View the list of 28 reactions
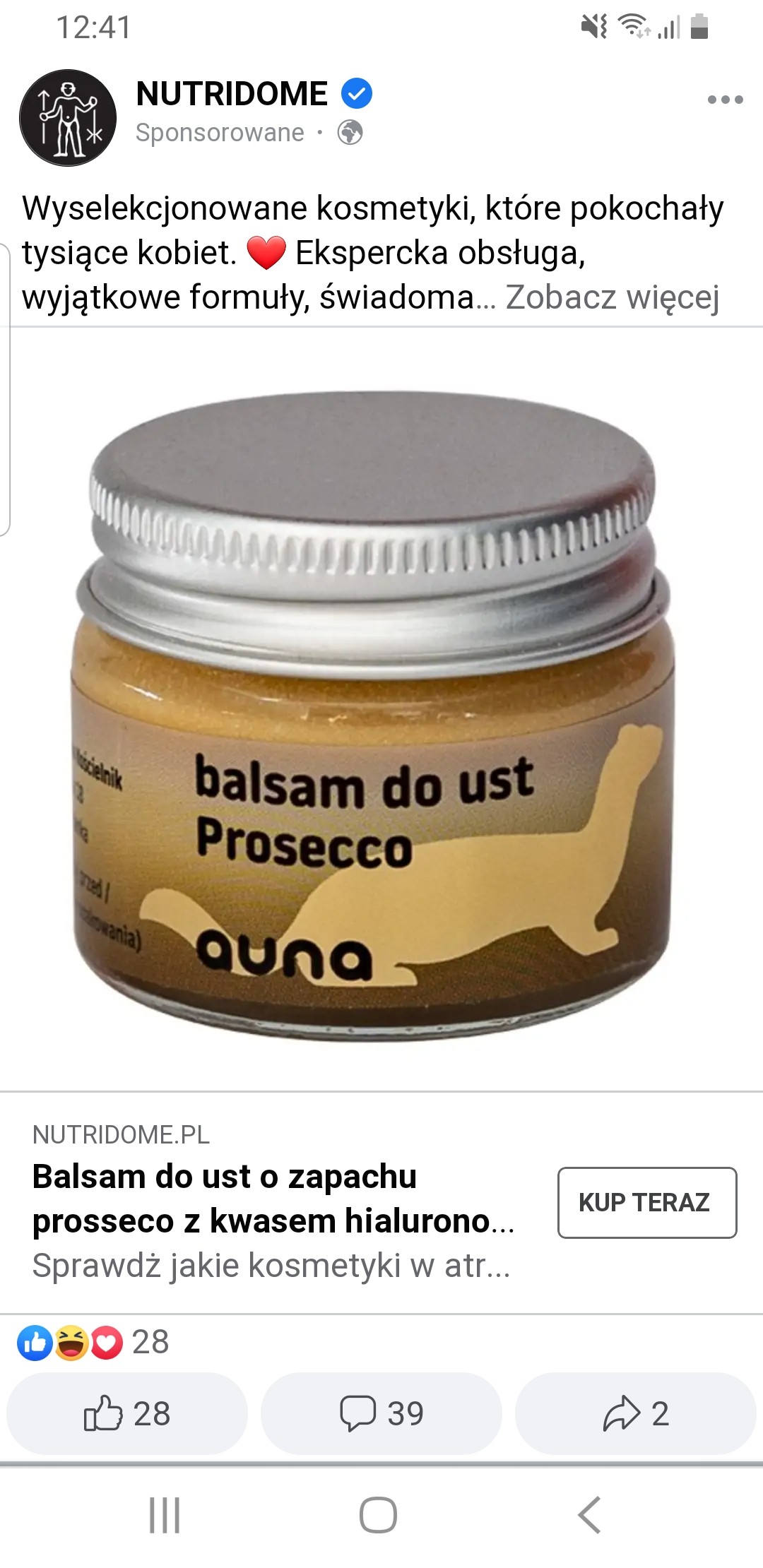Screen dimensions: 763x1568 [93, 1342]
